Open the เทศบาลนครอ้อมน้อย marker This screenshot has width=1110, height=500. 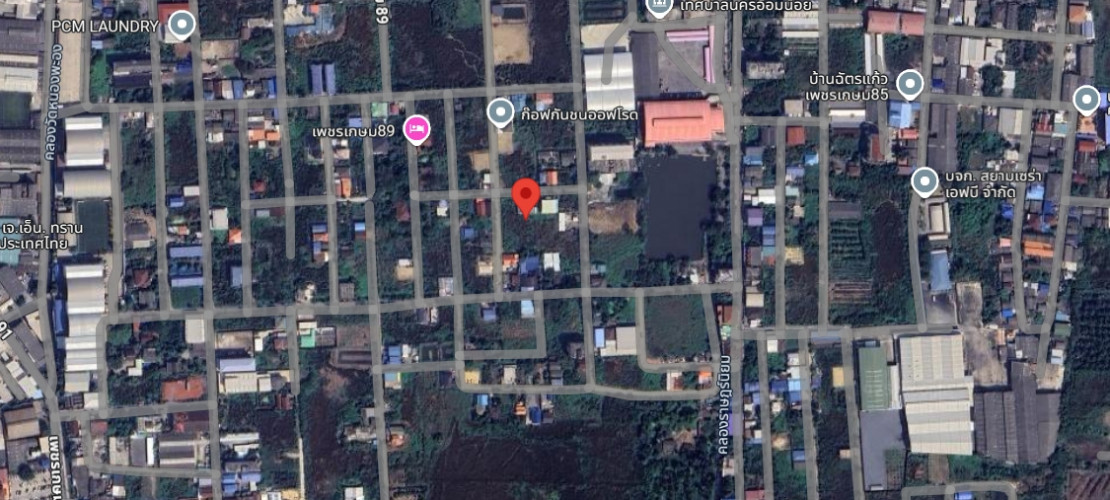coord(659,6)
